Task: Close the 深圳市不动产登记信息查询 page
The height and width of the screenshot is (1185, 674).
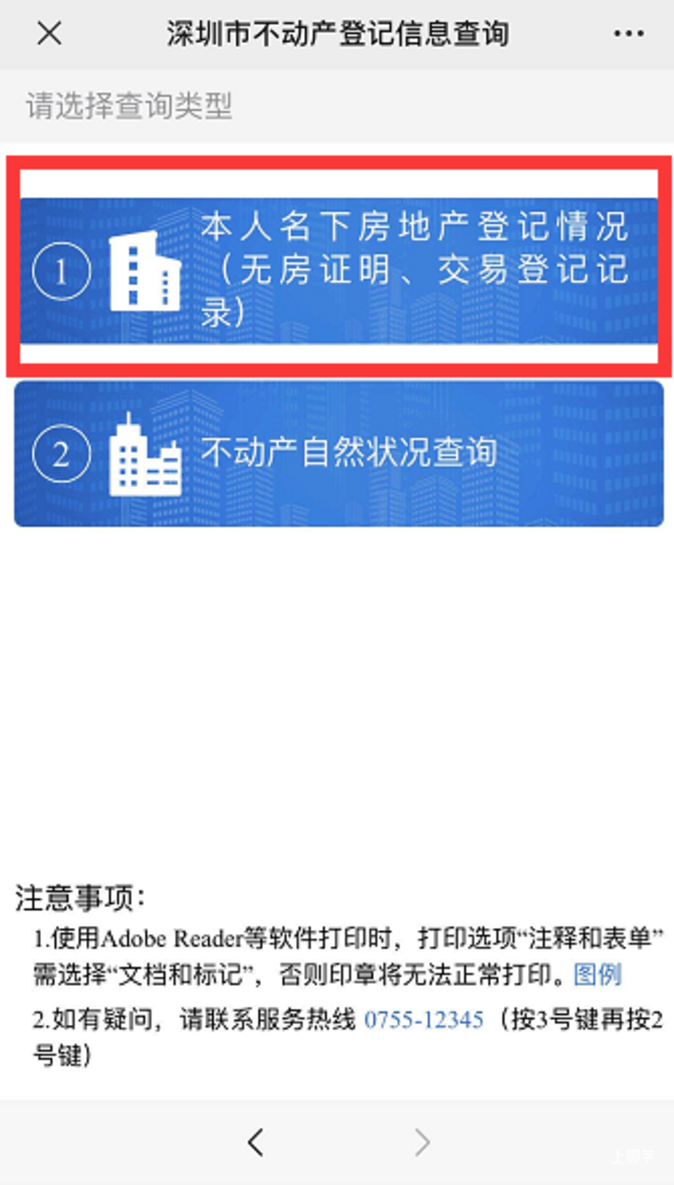Action: point(49,33)
